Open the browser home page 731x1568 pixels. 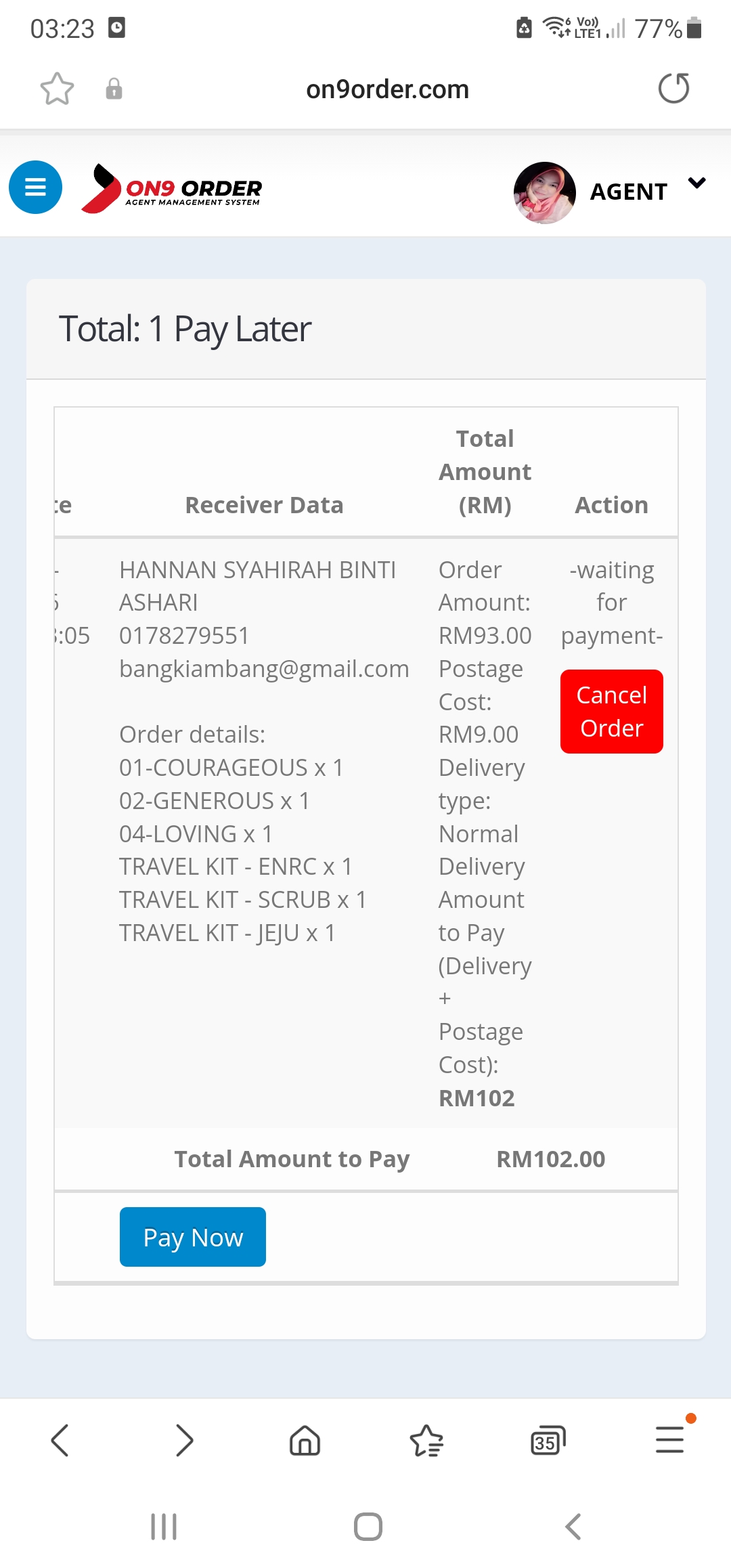pos(305,1440)
